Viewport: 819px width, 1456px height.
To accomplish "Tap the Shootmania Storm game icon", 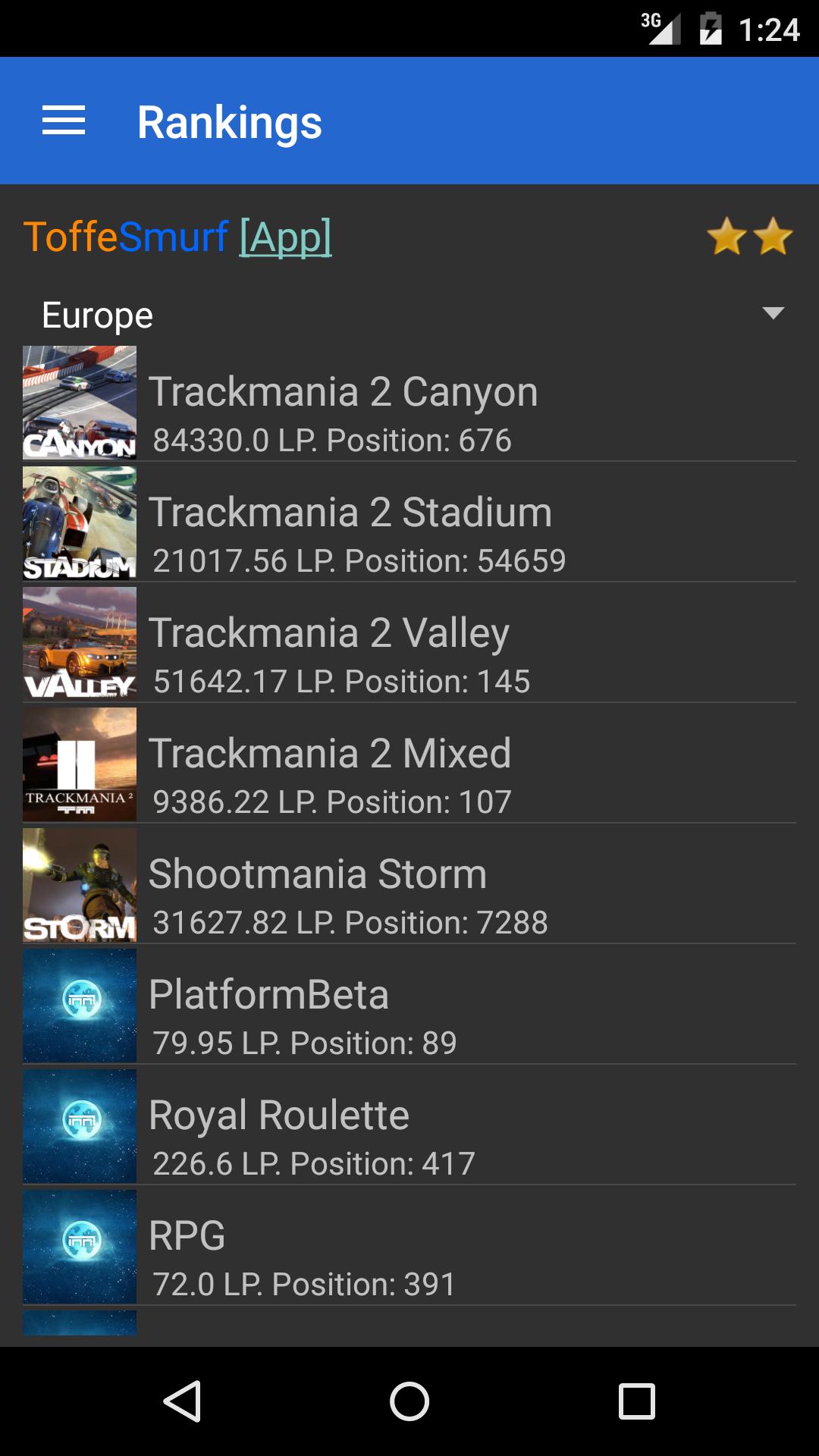I will click(79, 885).
